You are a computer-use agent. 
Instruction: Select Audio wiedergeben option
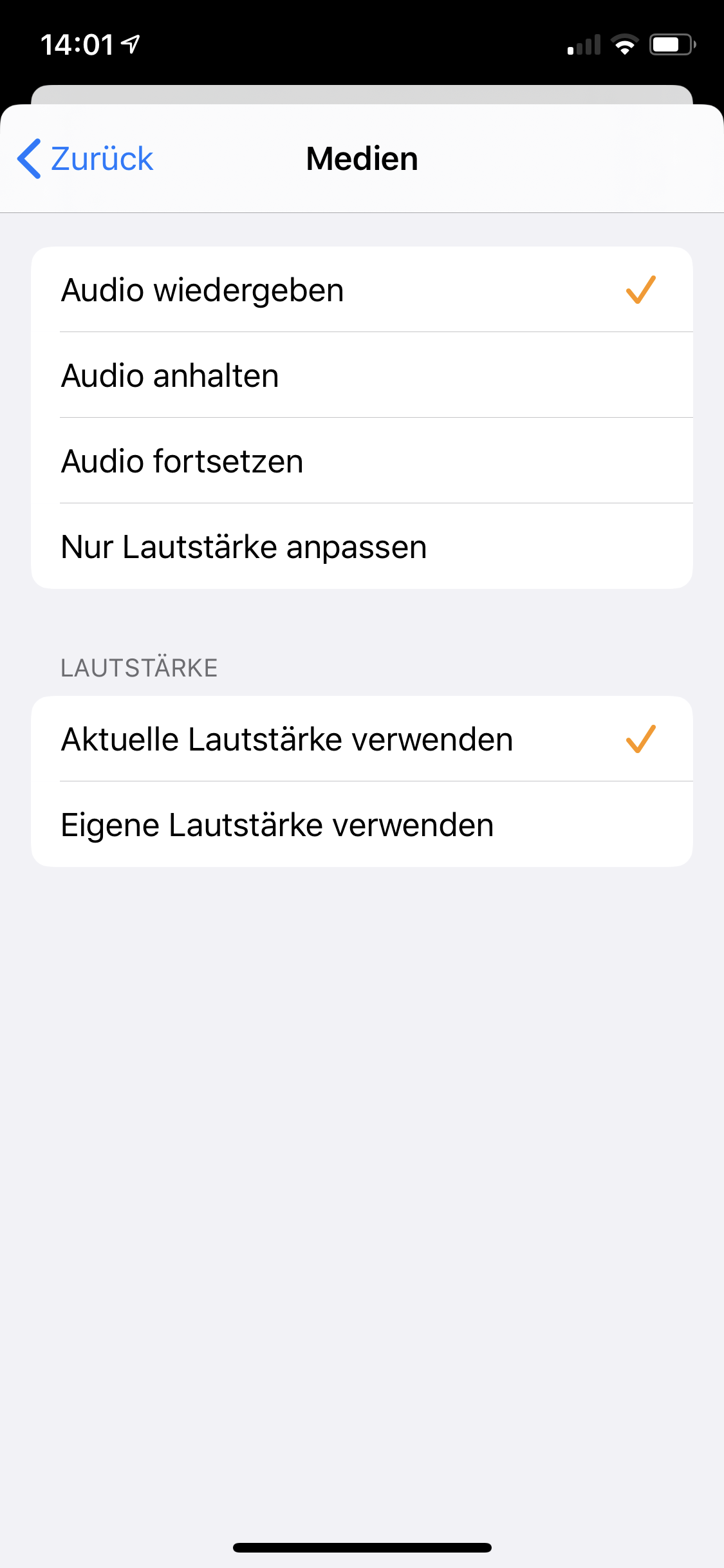point(360,290)
